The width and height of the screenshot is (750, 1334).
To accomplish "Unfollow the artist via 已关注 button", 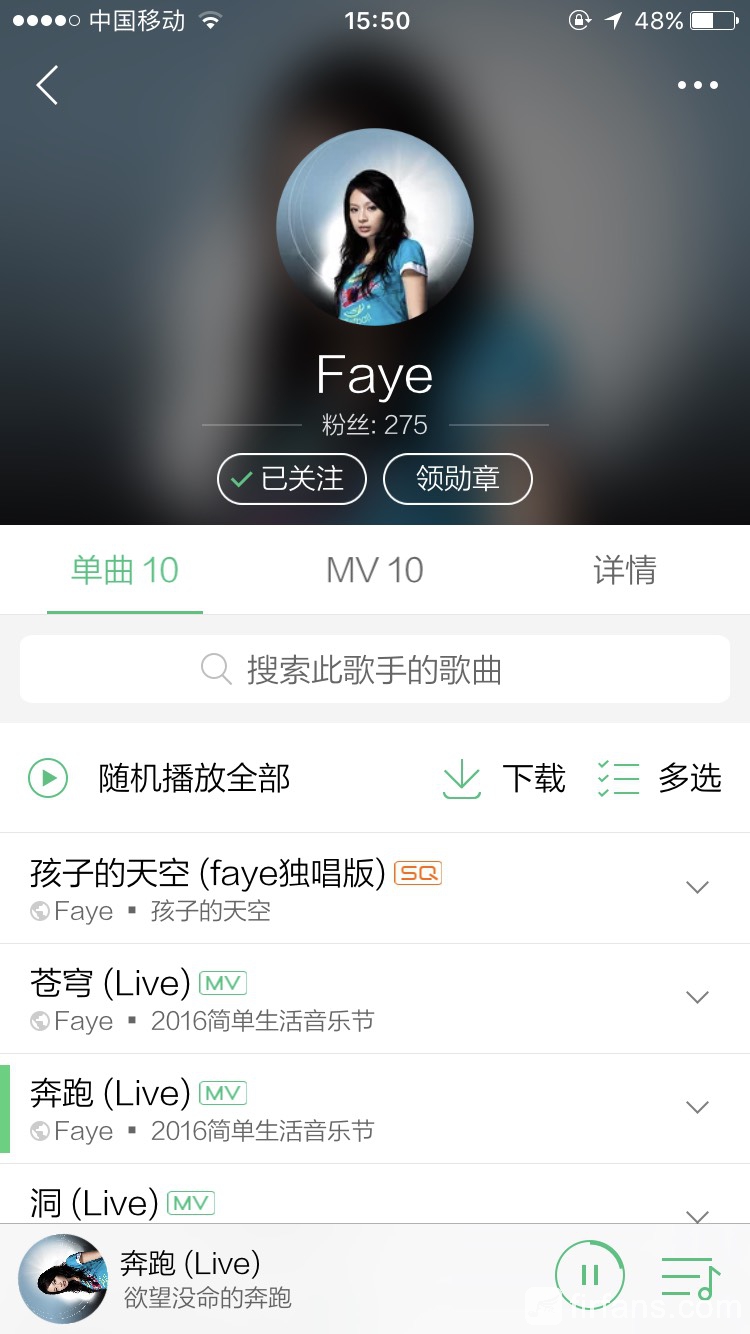I will pyautogui.click(x=292, y=479).
